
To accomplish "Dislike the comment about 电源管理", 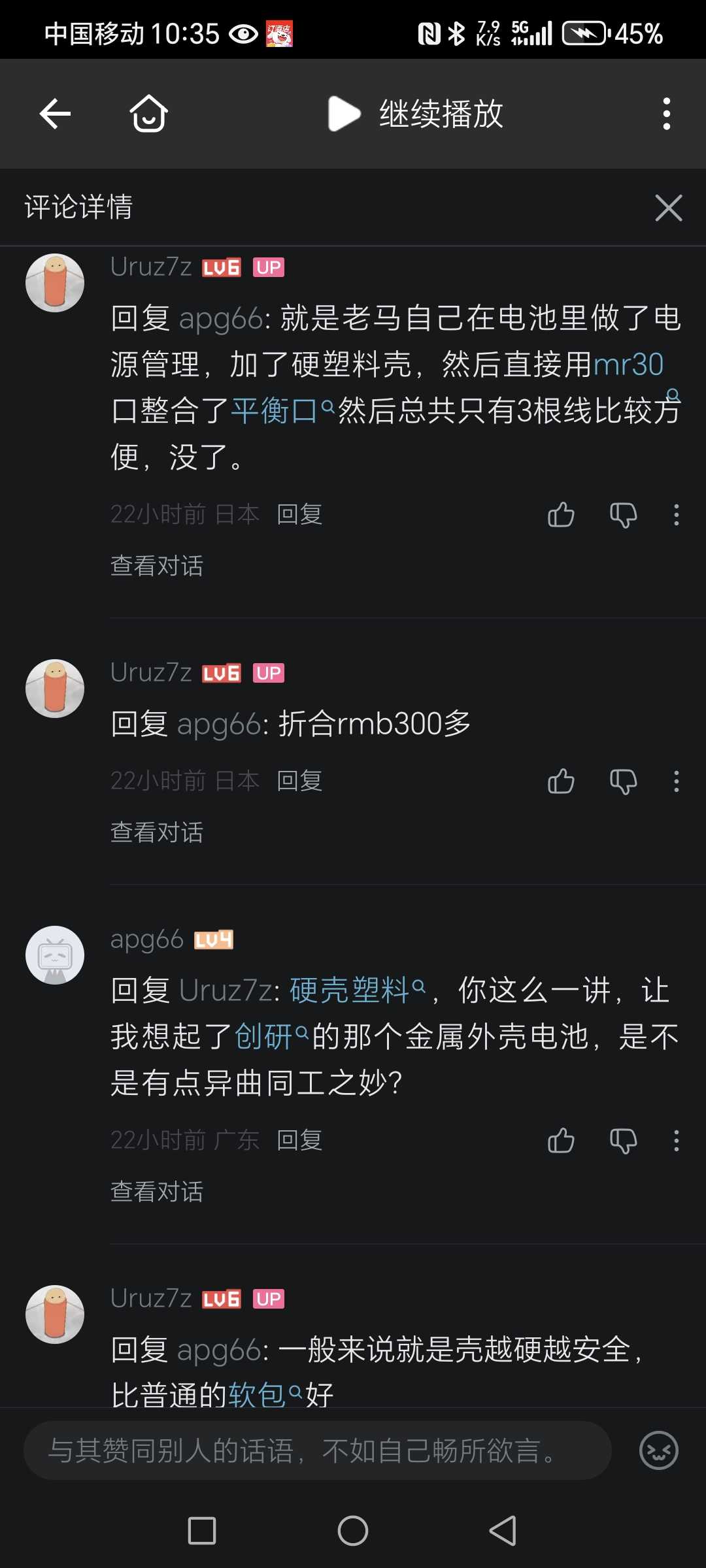I will [623, 515].
